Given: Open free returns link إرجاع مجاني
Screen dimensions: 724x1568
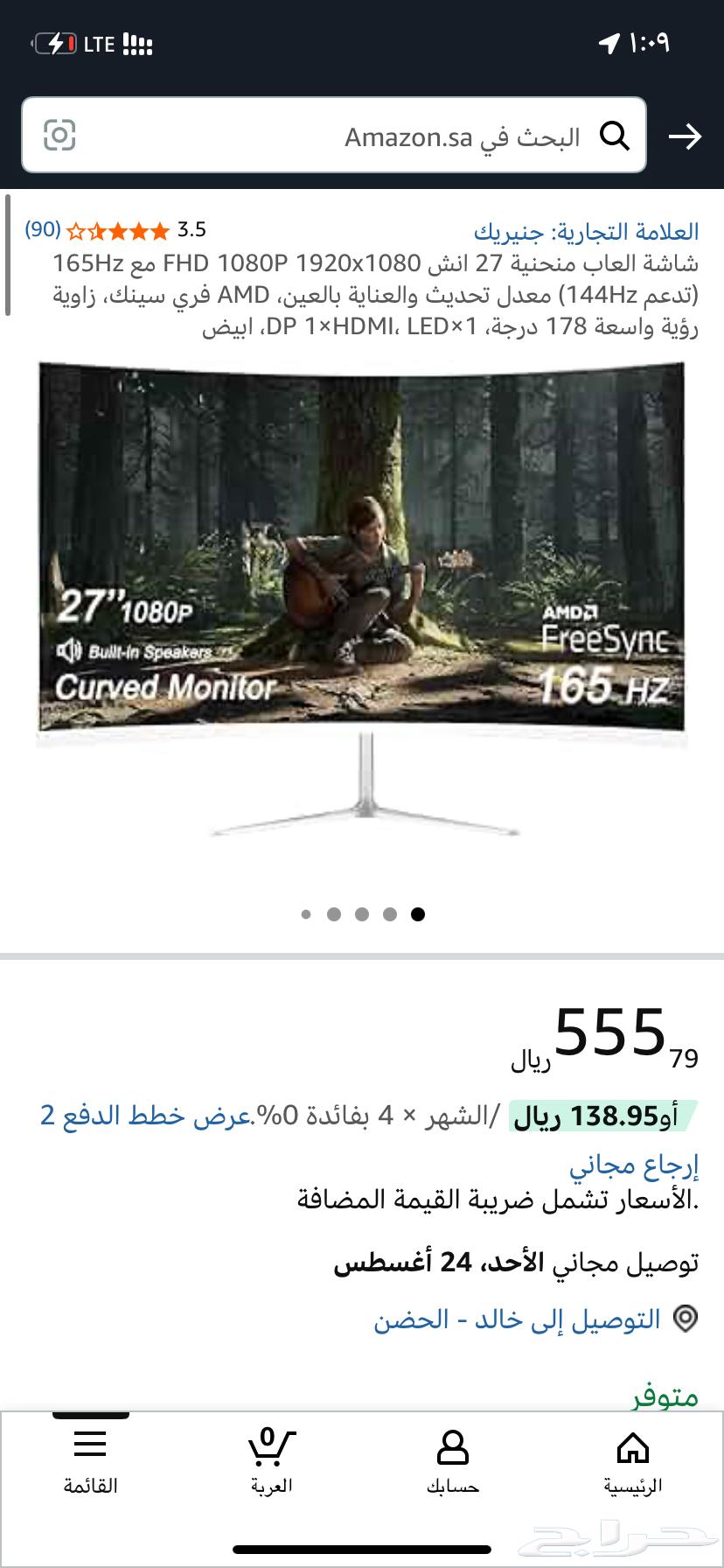Looking at the screenshot, I should click(634, 1165).
